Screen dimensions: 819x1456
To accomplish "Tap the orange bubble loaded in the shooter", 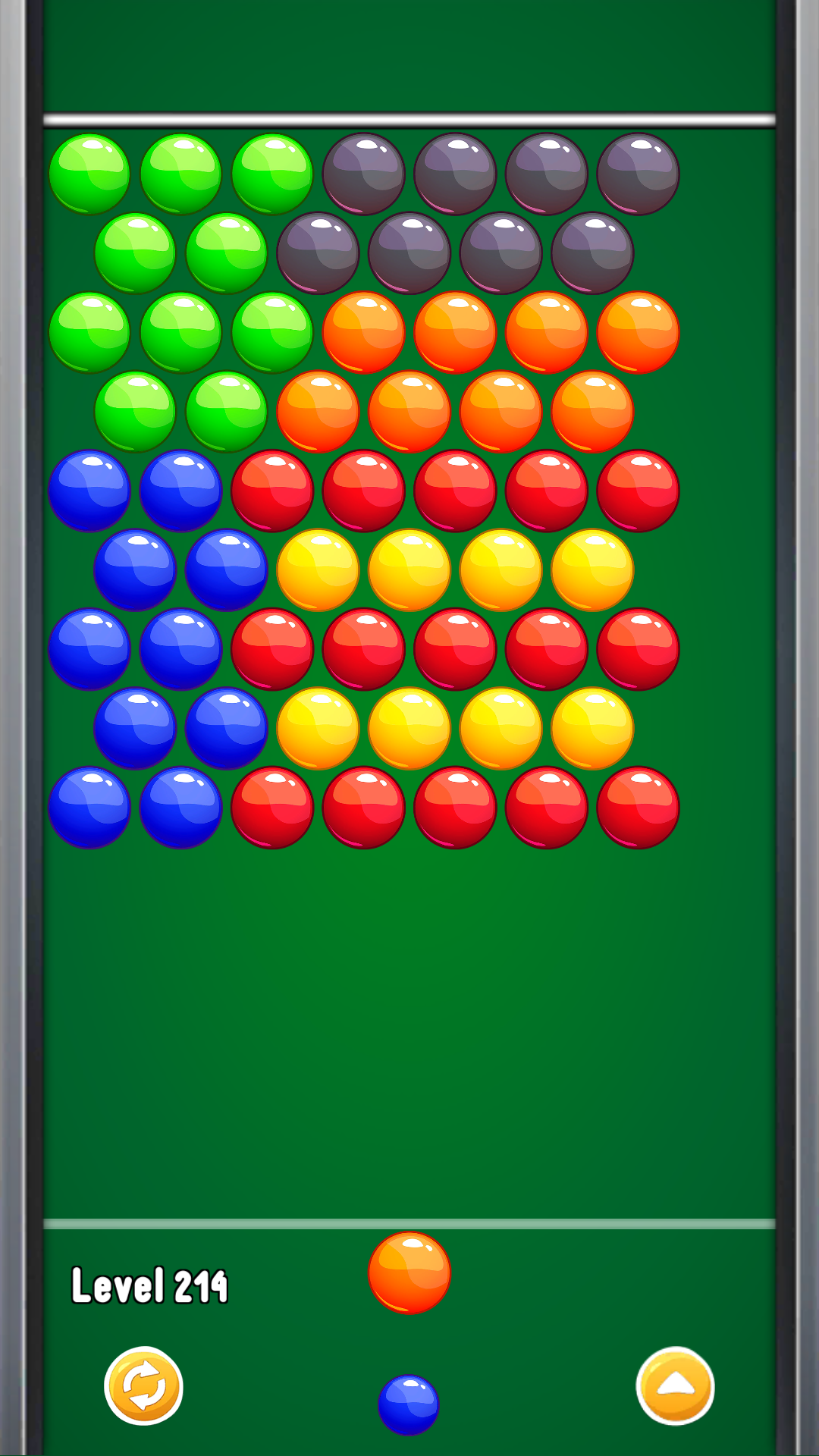I will [x=409, y=1274].
